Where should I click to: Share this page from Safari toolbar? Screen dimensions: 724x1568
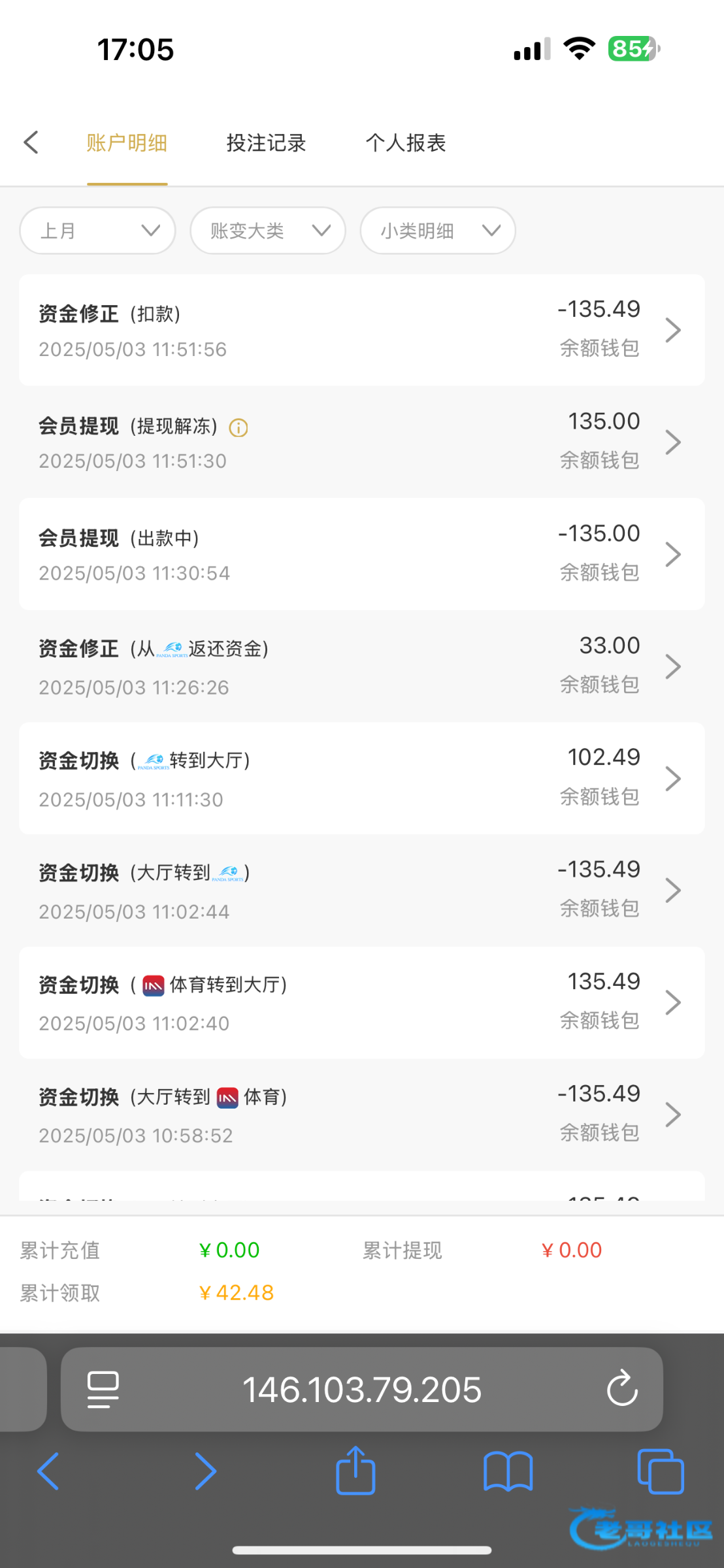(x=355, y=1471)
